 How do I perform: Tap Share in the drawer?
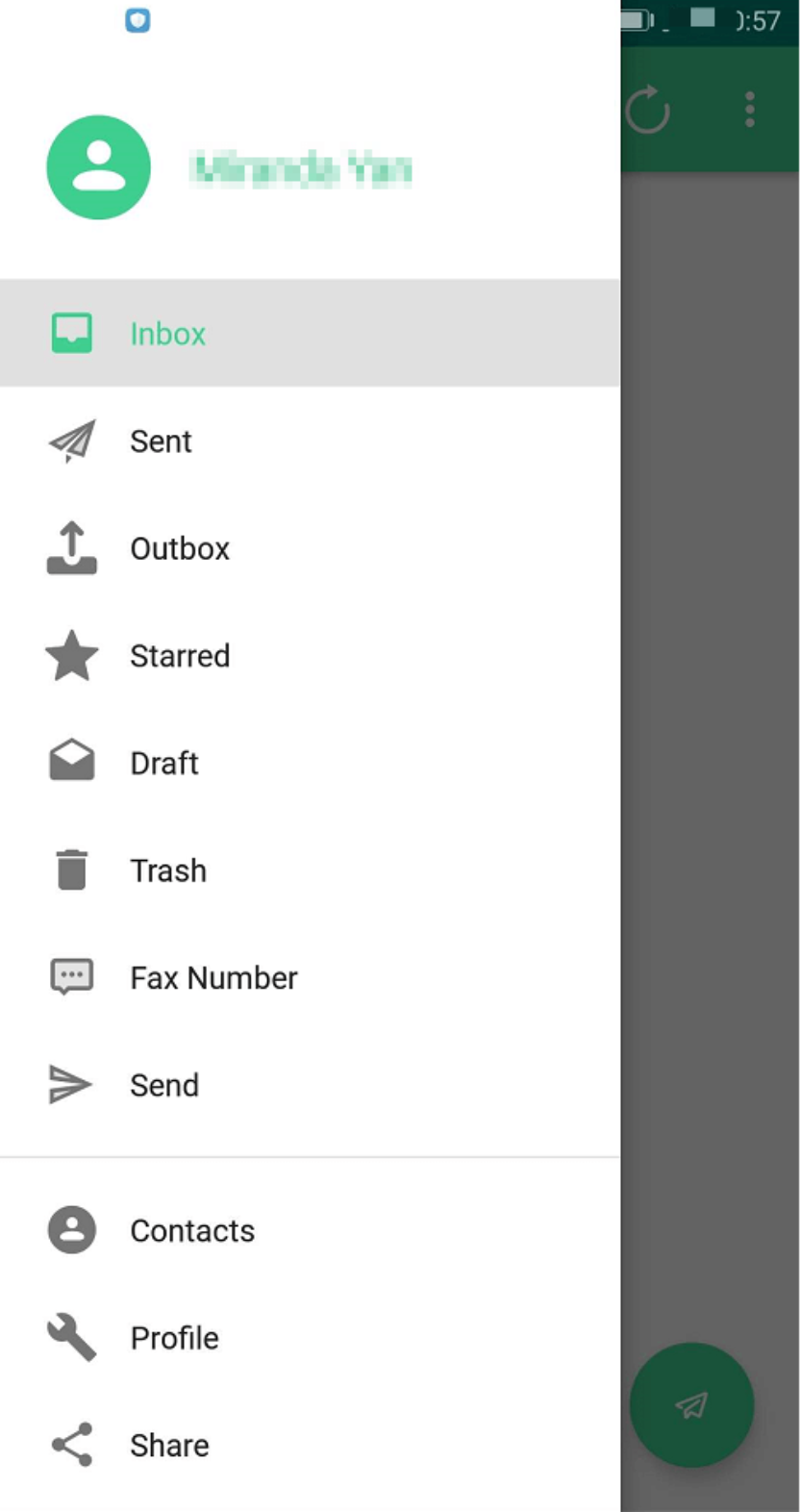pyautogui.click(x=169, y=1446)
